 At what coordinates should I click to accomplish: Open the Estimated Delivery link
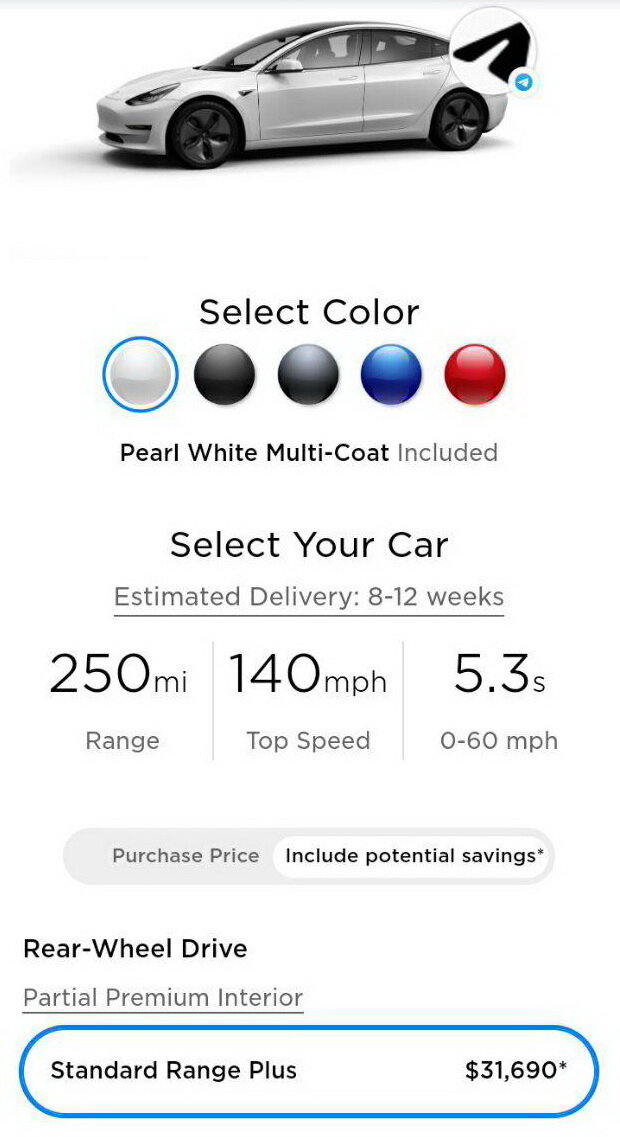pos(309,598)
